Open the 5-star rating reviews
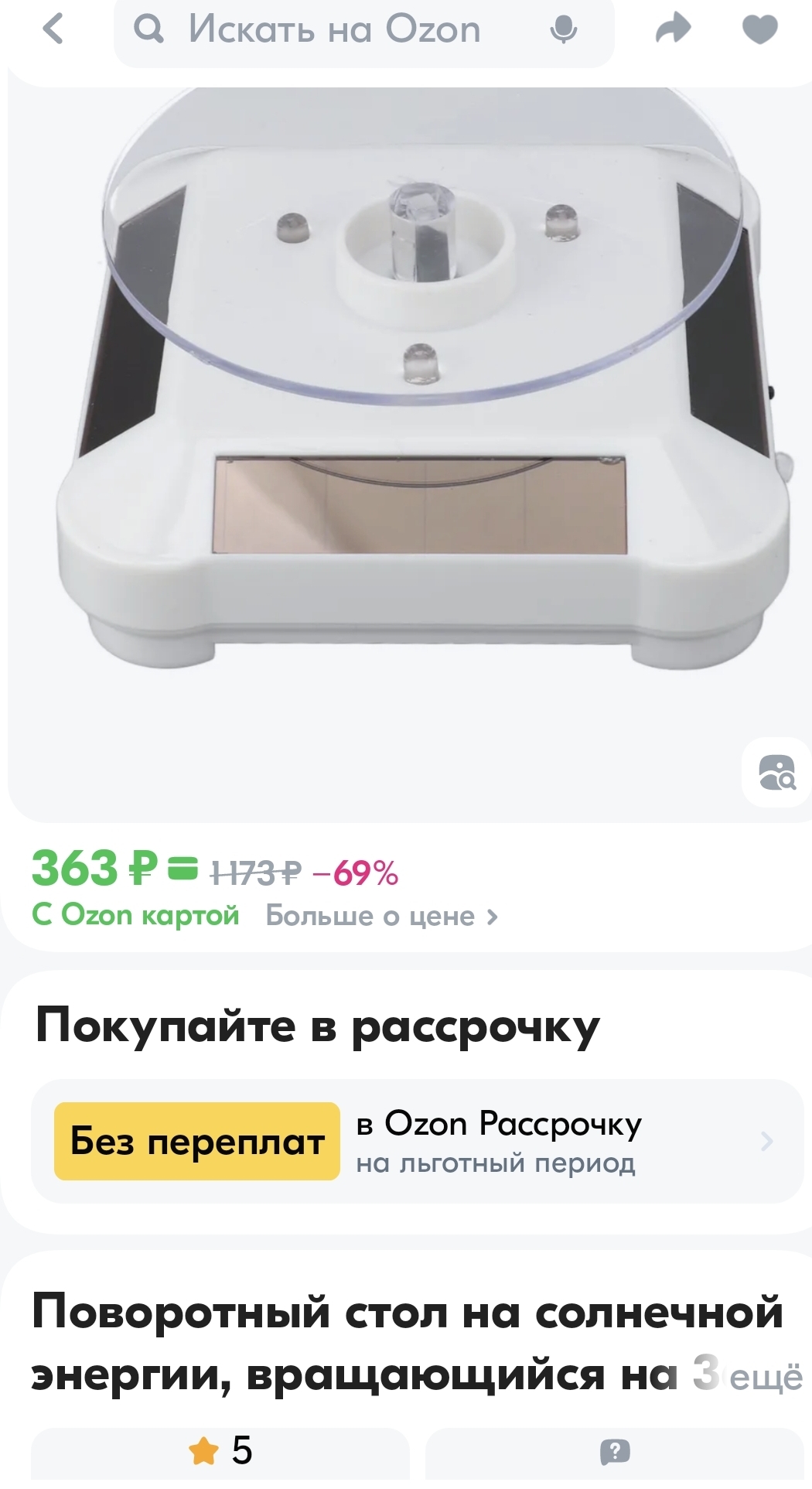 pos(220,1451)
